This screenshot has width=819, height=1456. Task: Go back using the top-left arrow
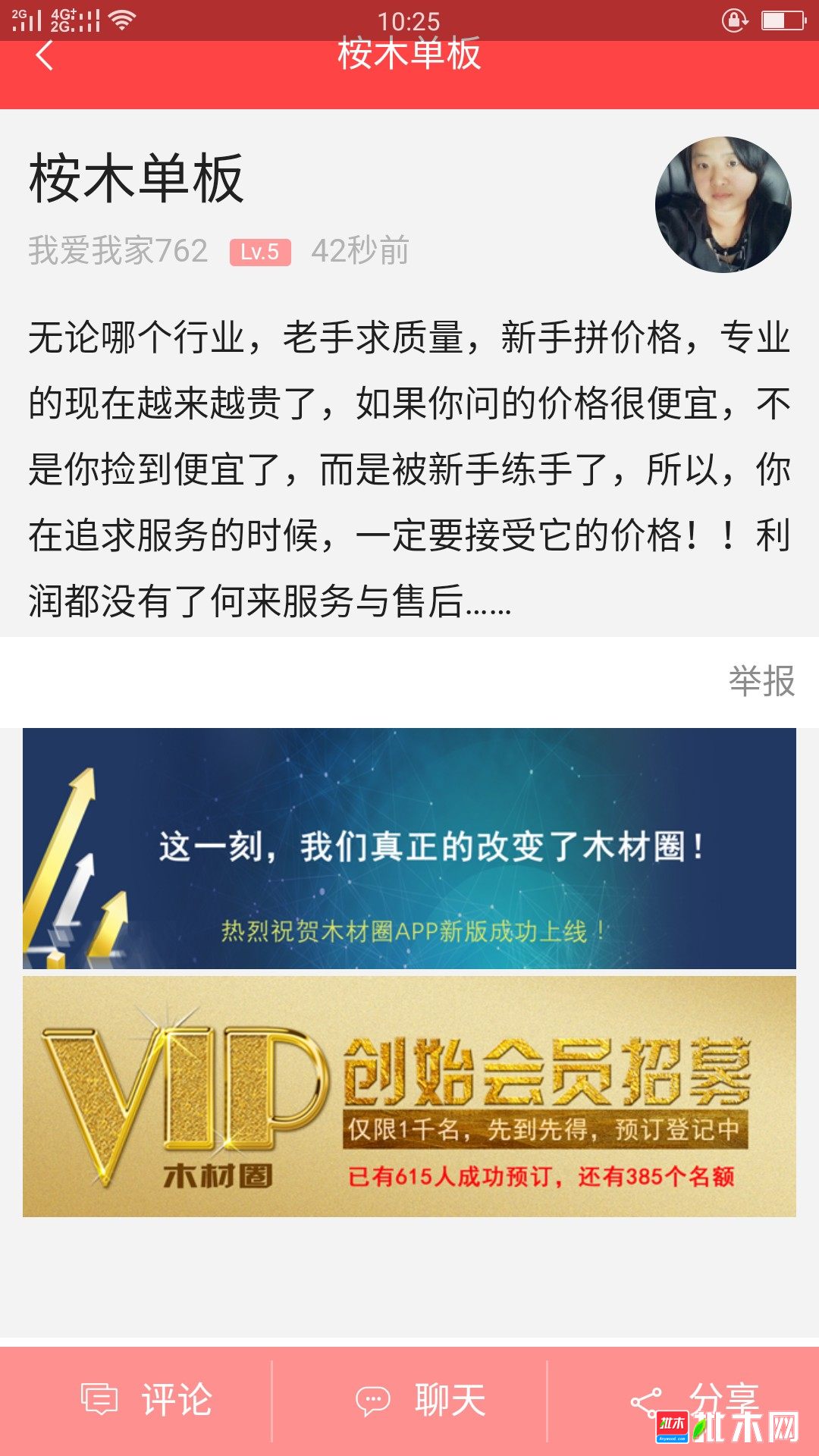(45, 56)
